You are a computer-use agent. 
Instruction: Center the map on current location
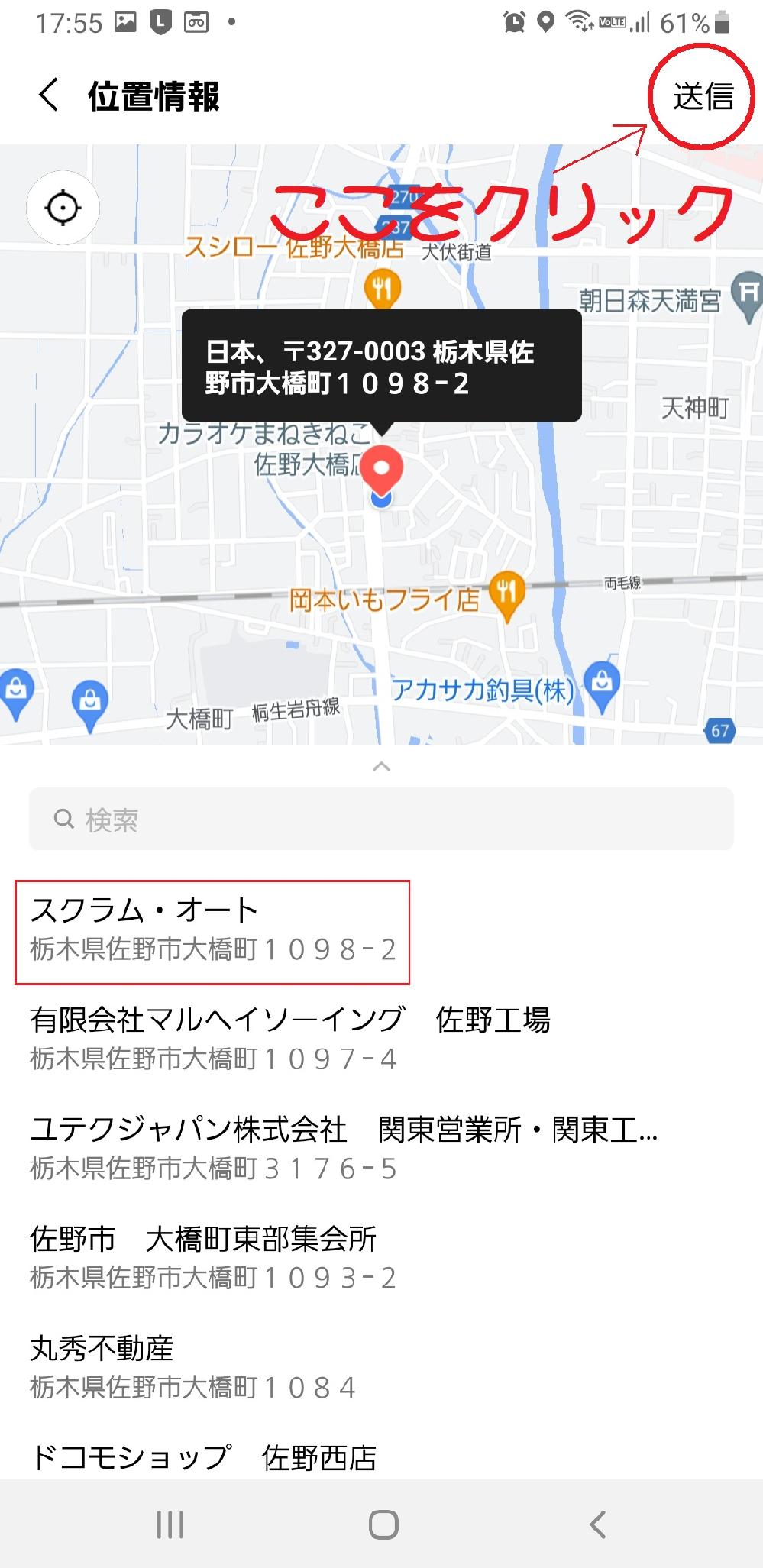(63, 208)
